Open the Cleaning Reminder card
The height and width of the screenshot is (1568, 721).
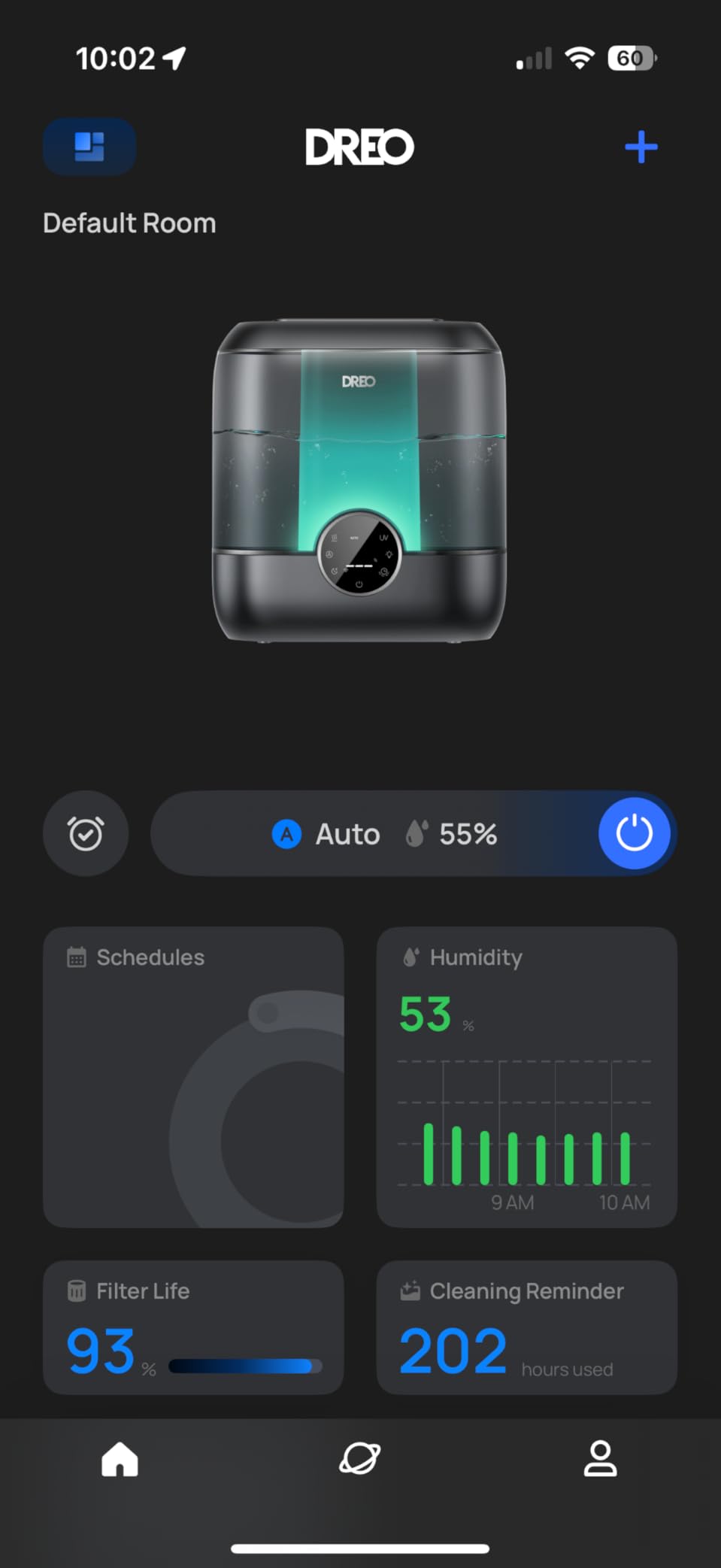tap(526, 1327)
